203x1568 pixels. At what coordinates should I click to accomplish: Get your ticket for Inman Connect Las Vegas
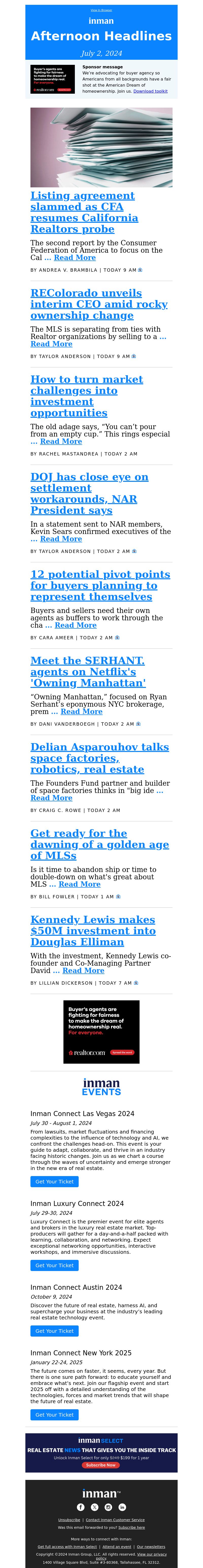pos(54,1181)
